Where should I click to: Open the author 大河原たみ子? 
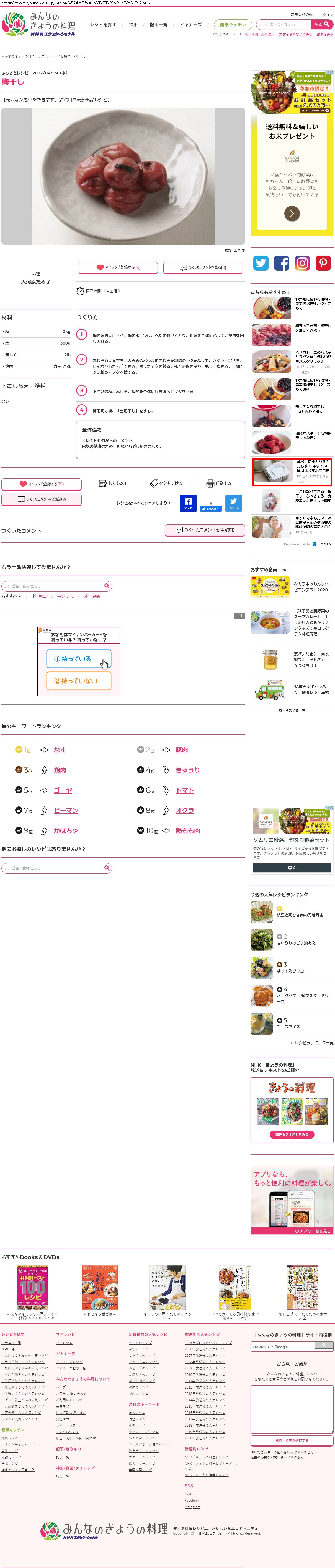(x=36, y=282)
